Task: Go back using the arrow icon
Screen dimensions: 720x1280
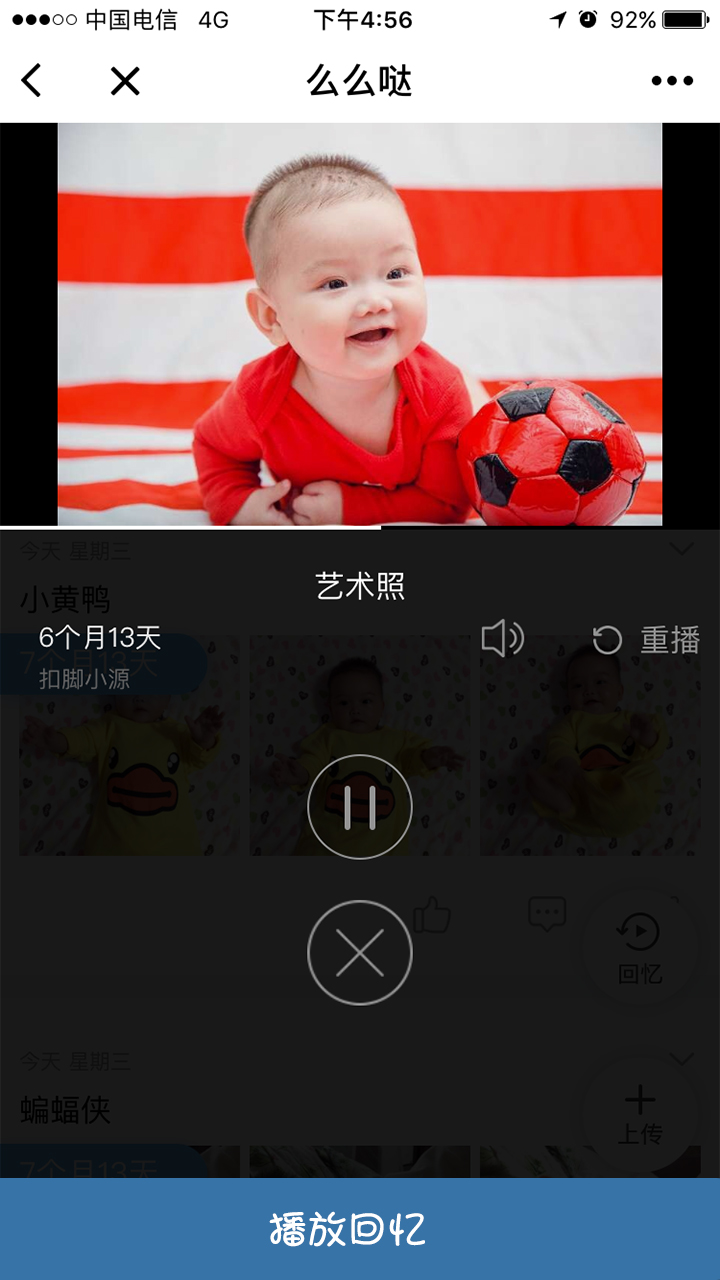Action: (x=32, y=80)
